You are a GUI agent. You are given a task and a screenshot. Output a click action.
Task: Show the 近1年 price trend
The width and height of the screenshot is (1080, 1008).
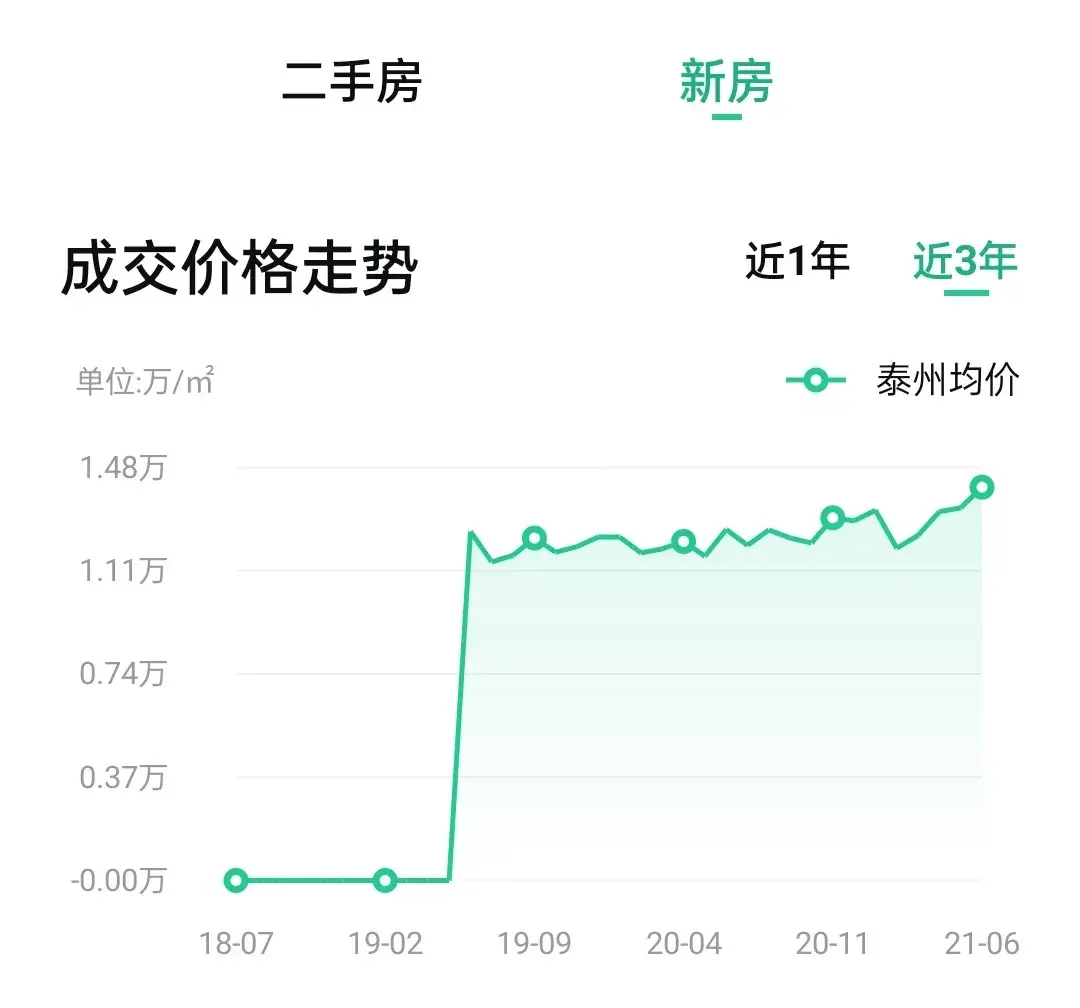797,262
